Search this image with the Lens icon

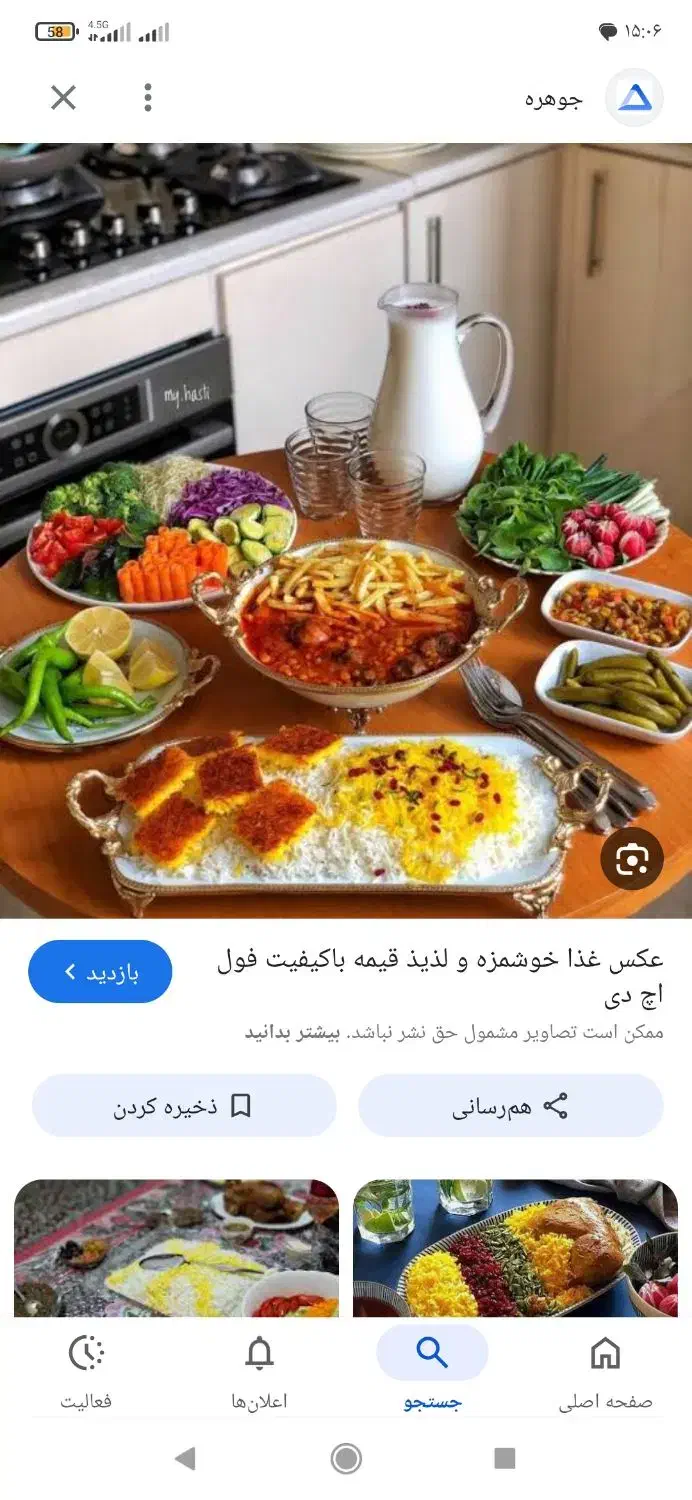point(632,859)
